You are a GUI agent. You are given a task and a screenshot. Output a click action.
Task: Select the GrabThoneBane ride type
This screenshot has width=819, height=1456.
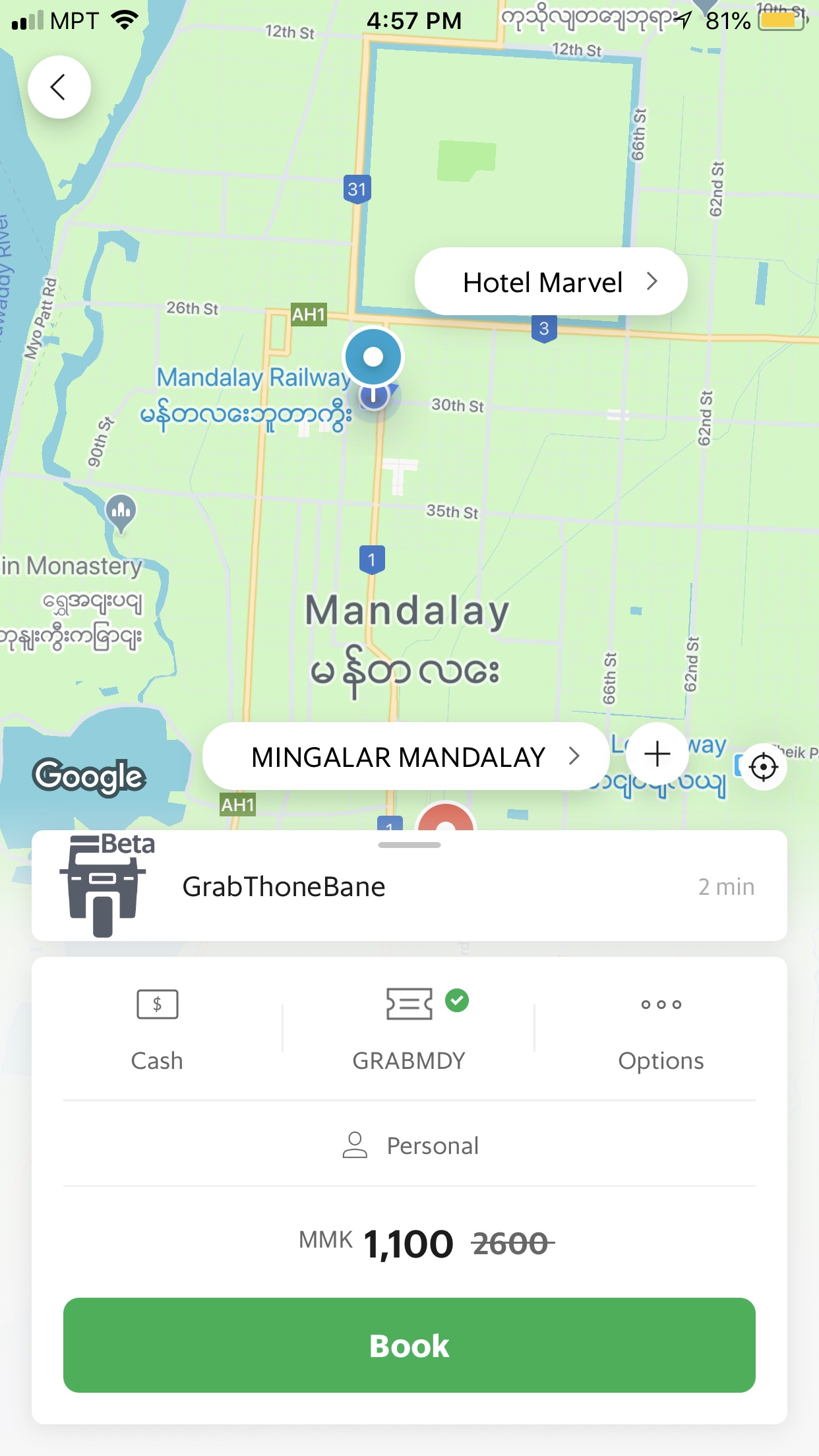coord(409,887)
